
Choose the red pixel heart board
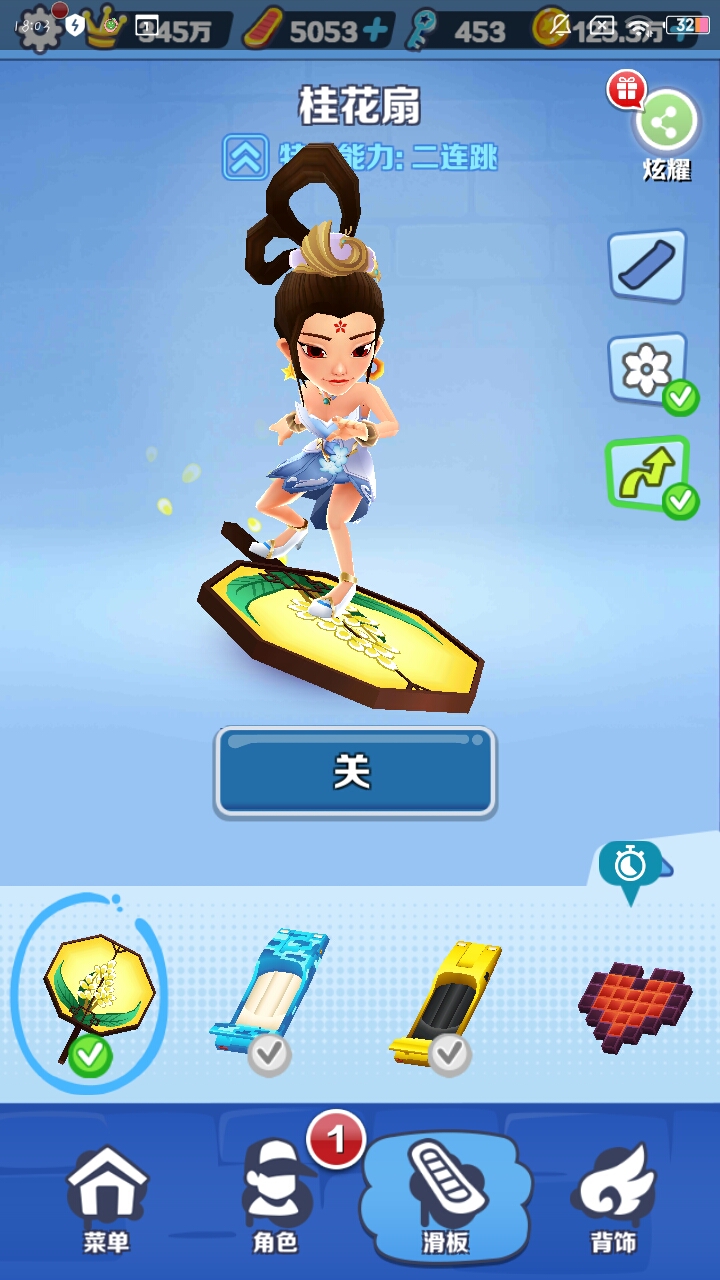coord(634,1005)
